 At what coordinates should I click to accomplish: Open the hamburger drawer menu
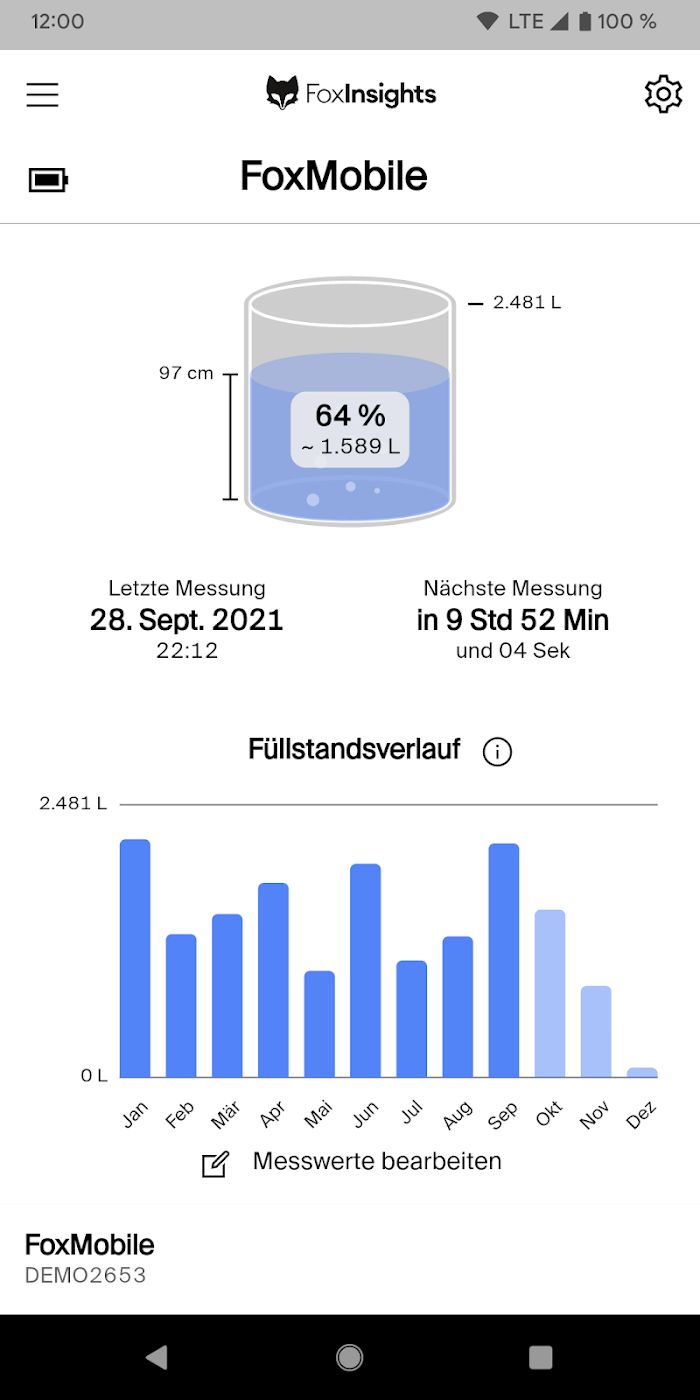point(42,95)
